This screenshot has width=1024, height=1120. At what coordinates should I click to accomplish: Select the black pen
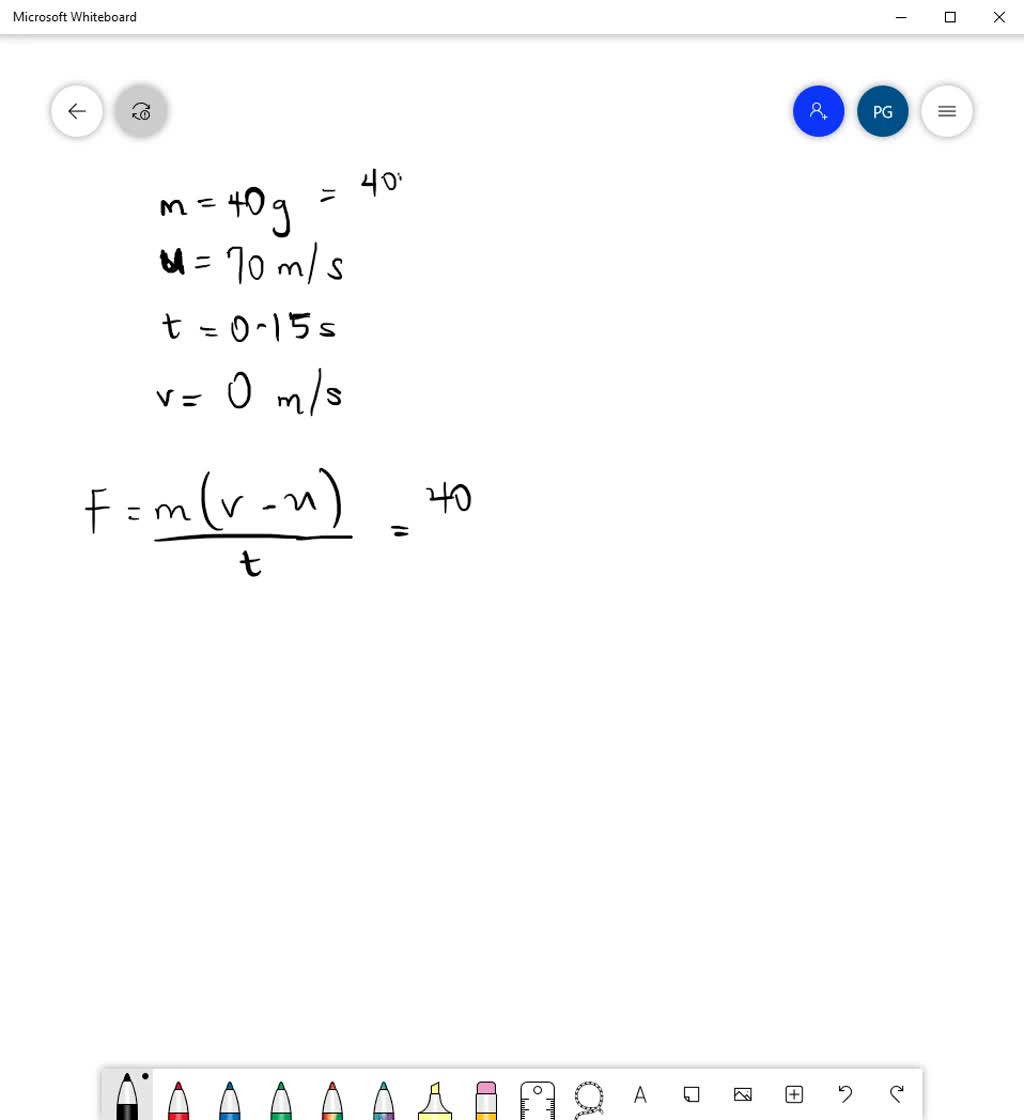click(x=127, y=1096)
